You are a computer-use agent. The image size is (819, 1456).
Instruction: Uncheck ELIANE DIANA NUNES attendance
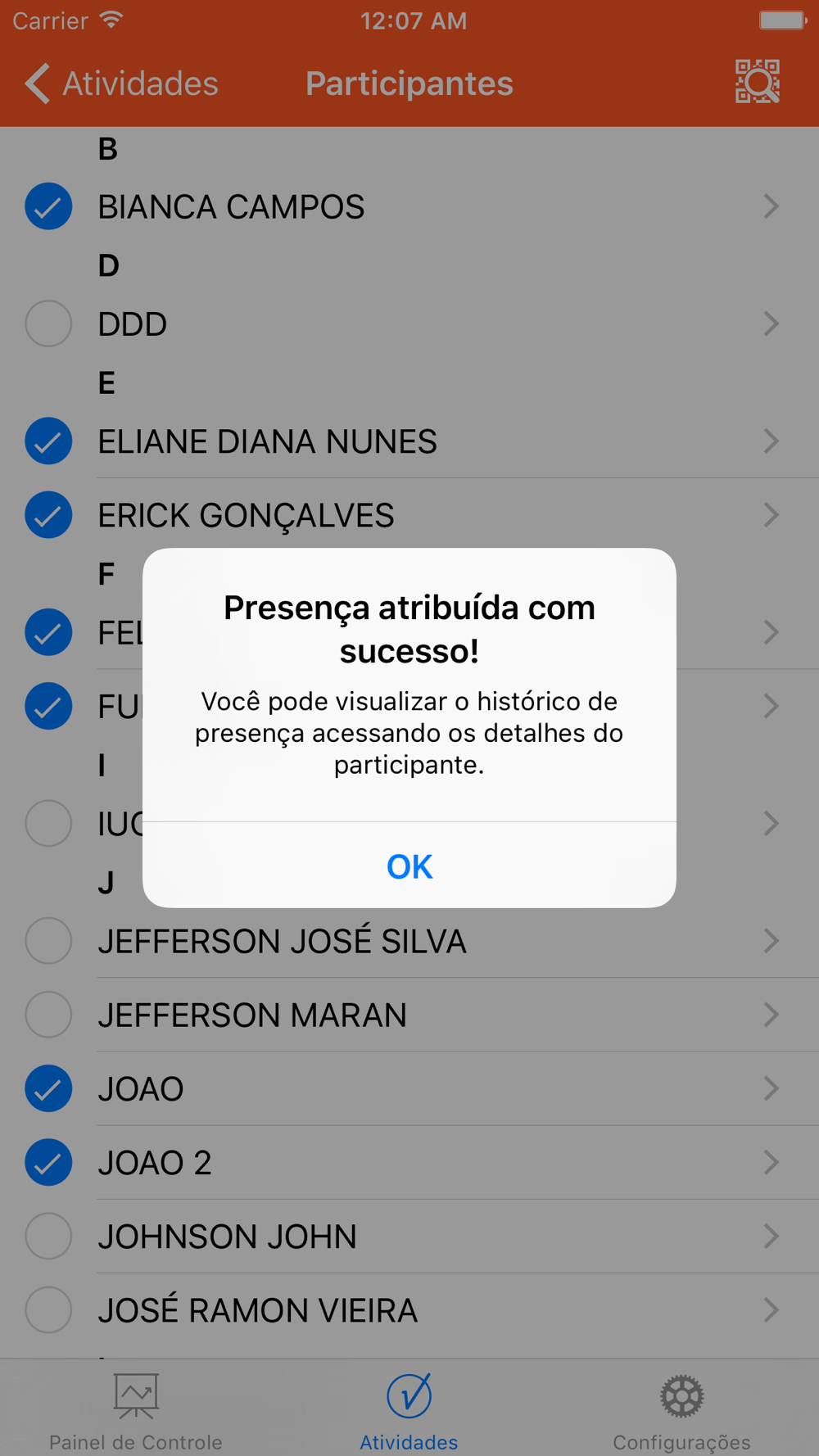coord(48,441)
